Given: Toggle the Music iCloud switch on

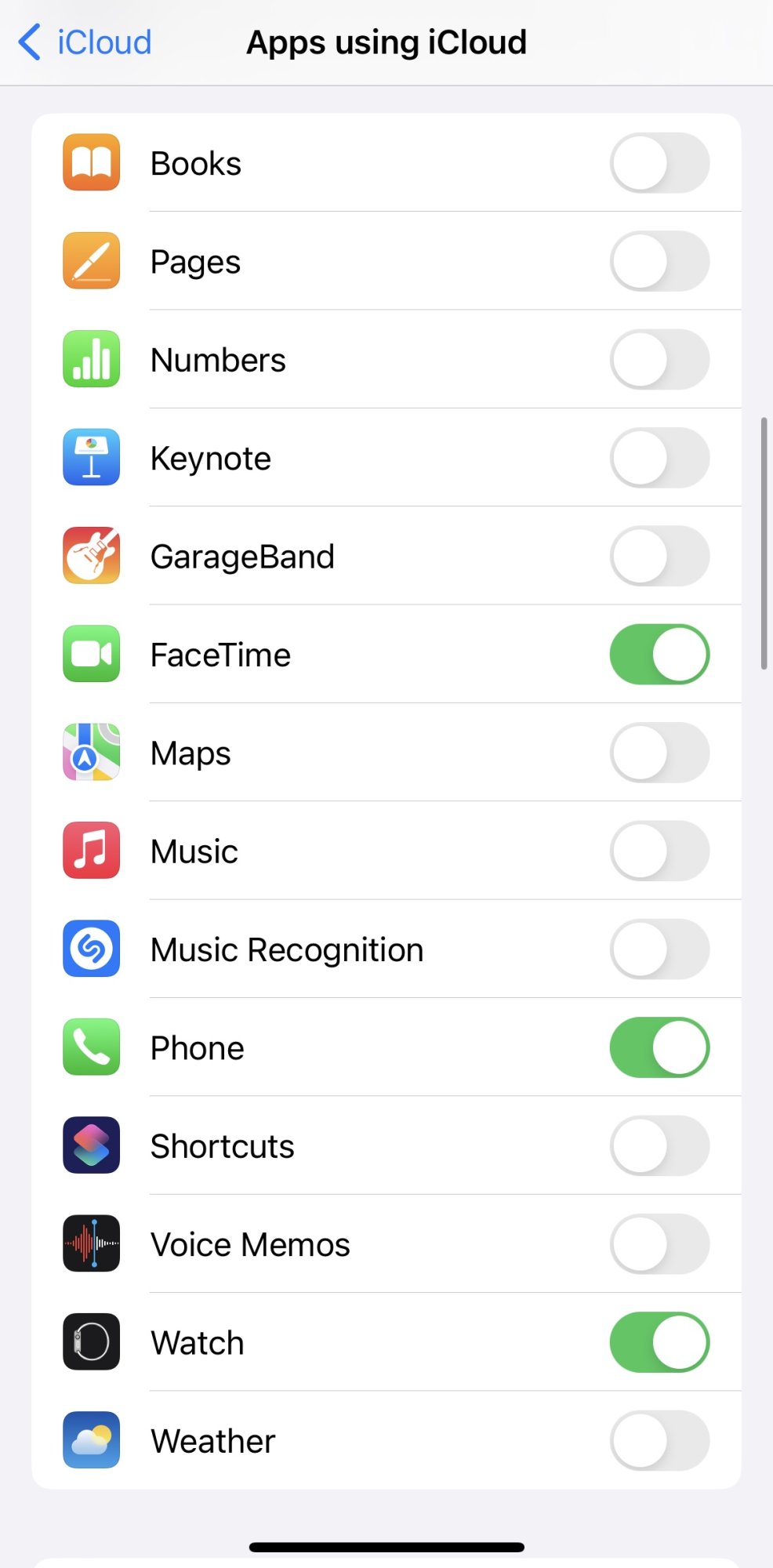Looking at the screenshot, I should pyautogui.click(x=659, y=851).
